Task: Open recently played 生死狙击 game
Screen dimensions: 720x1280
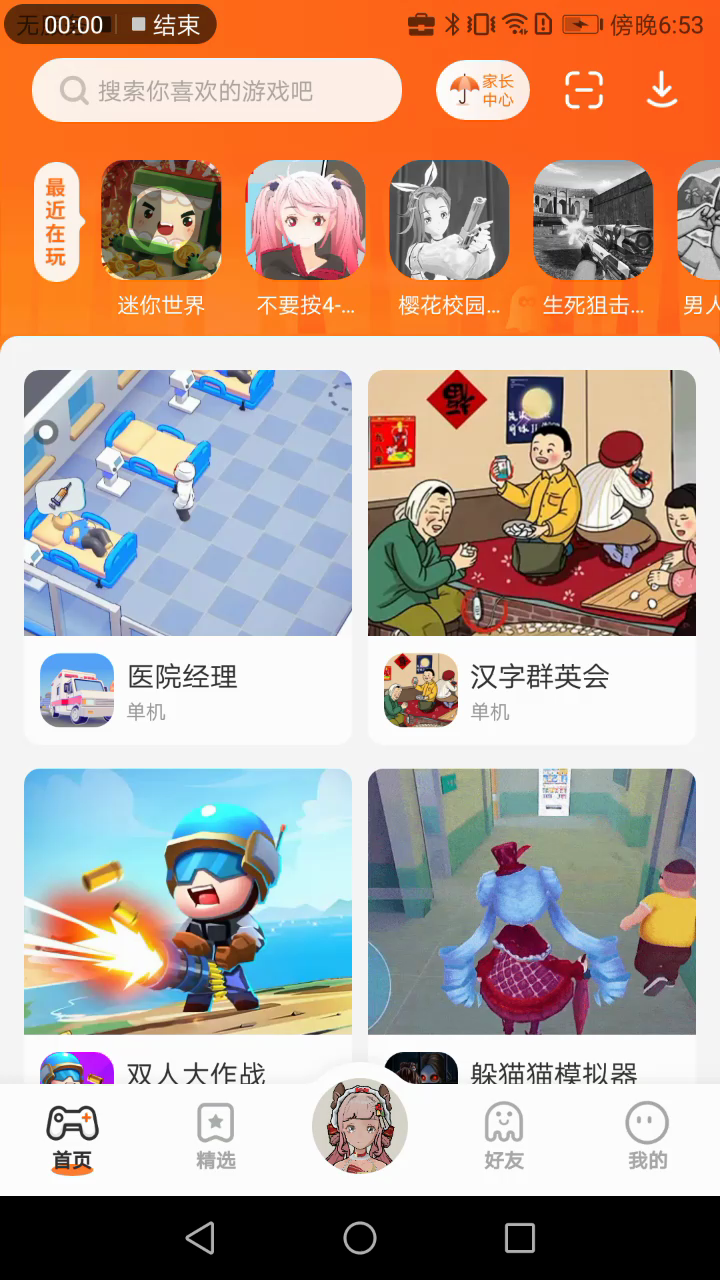Action: pyautogui.click(x=593, y=220)
